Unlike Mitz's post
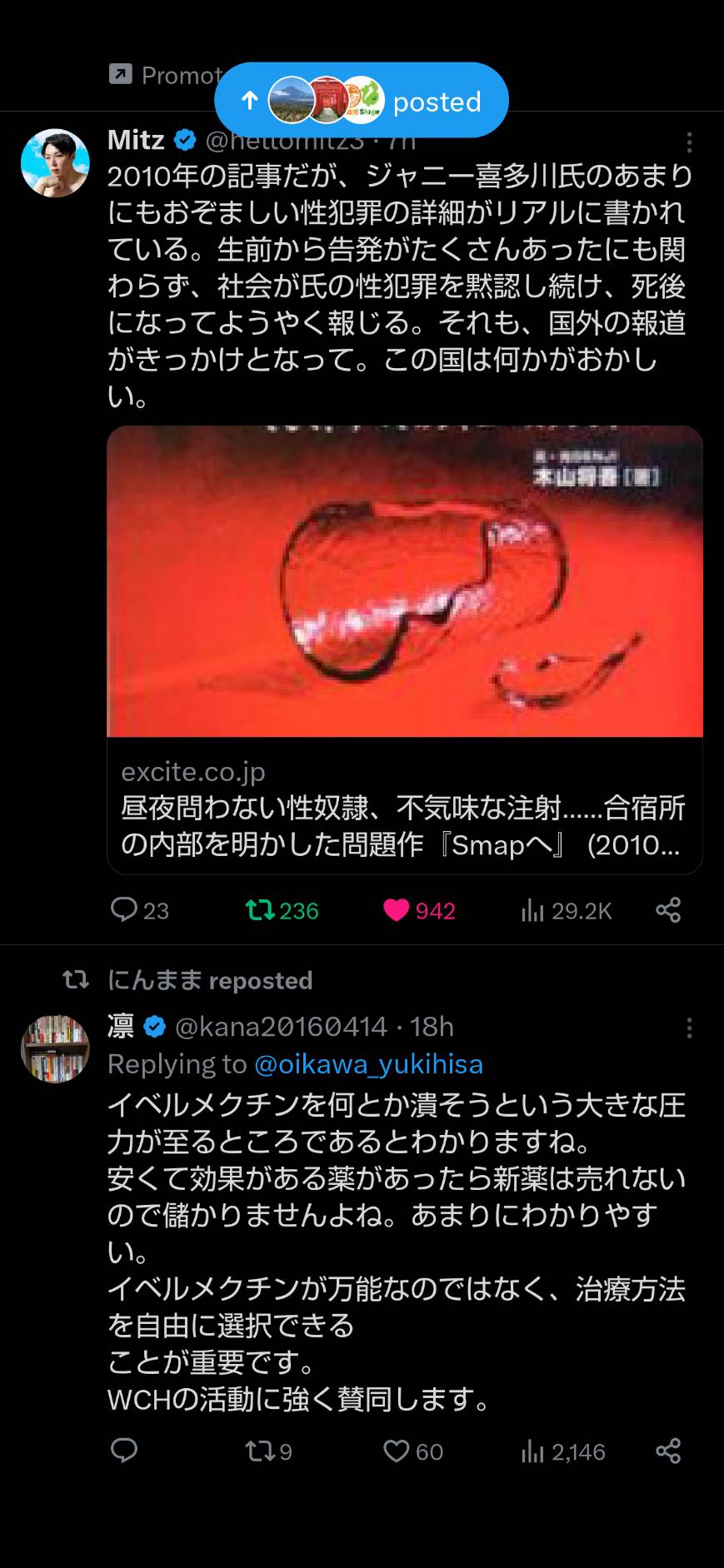The image size is (724, 1568). [x=419, y=910]
